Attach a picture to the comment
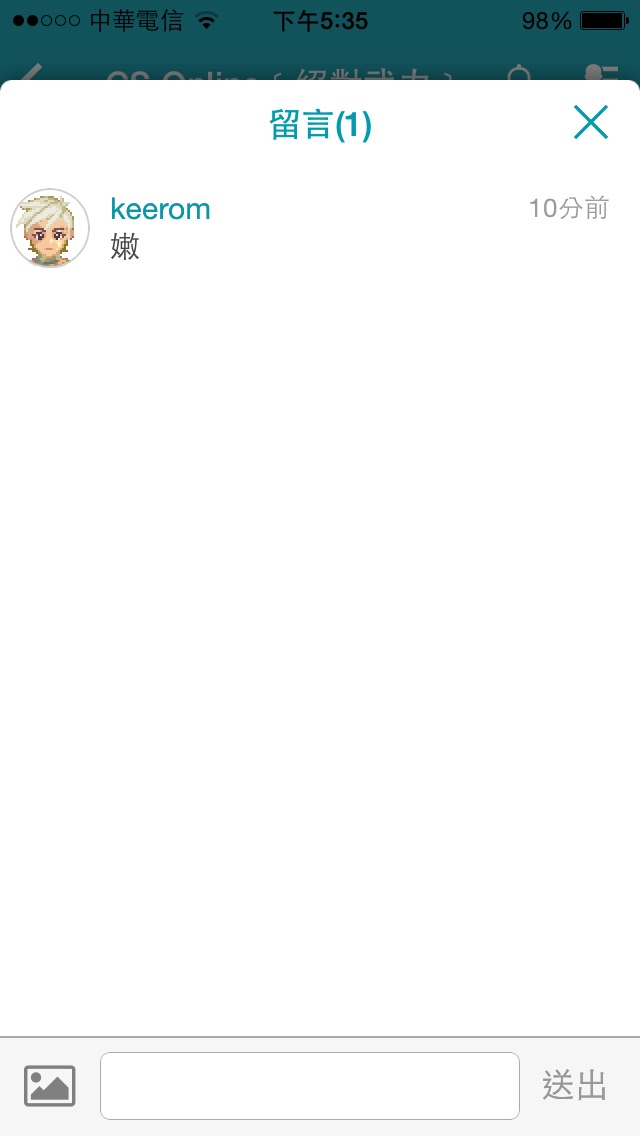This screenshot has width=640, height=1136. click(50, 1085)
